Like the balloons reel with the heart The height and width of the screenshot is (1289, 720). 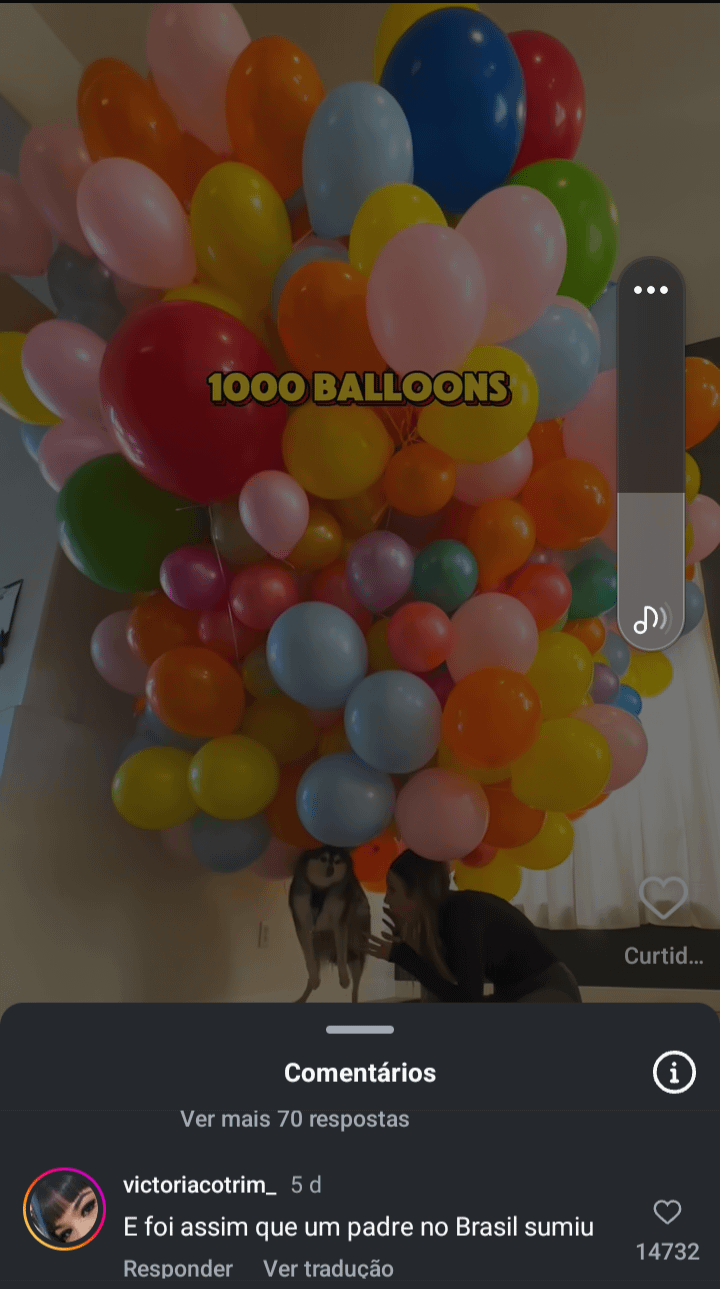pos(663,899)
